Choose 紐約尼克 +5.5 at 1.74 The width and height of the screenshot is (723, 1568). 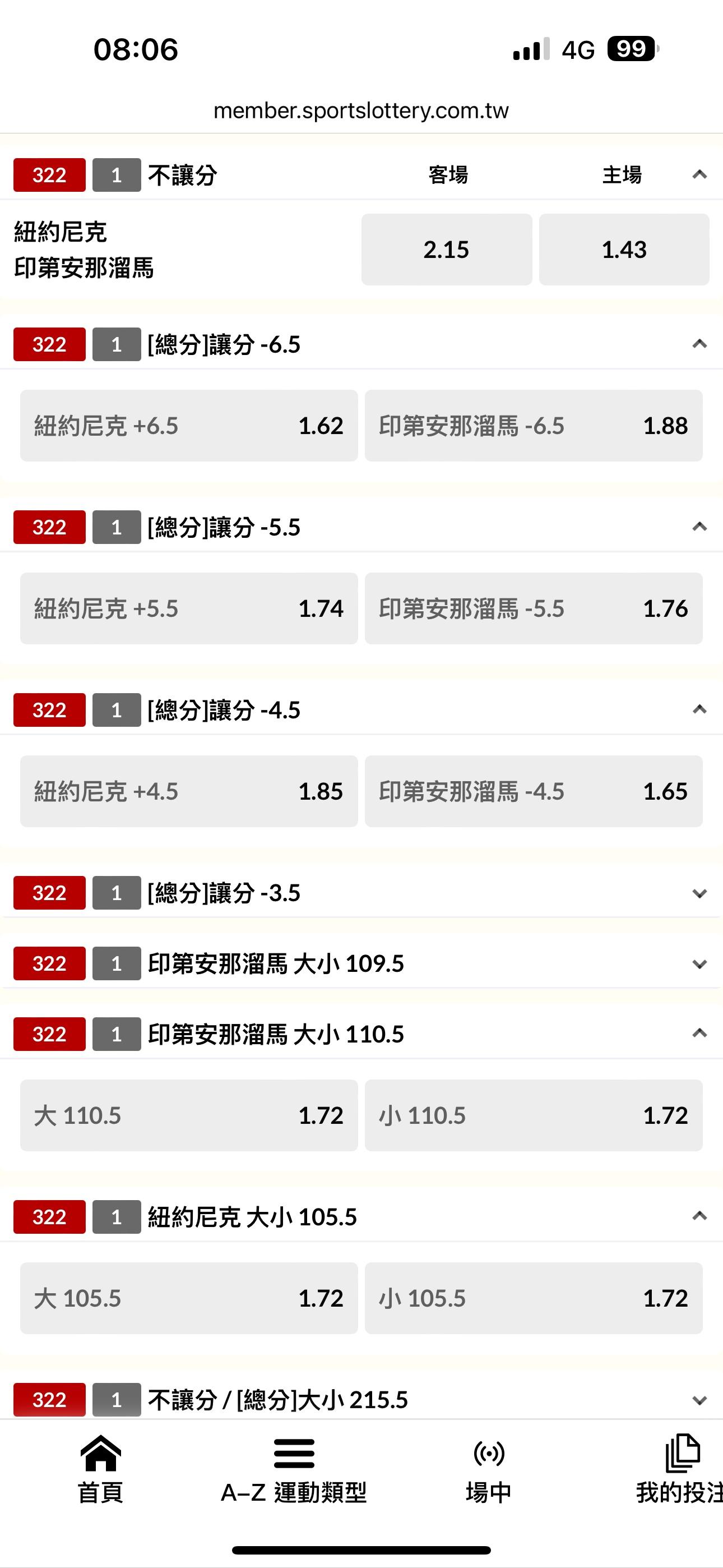pos(189,608)
